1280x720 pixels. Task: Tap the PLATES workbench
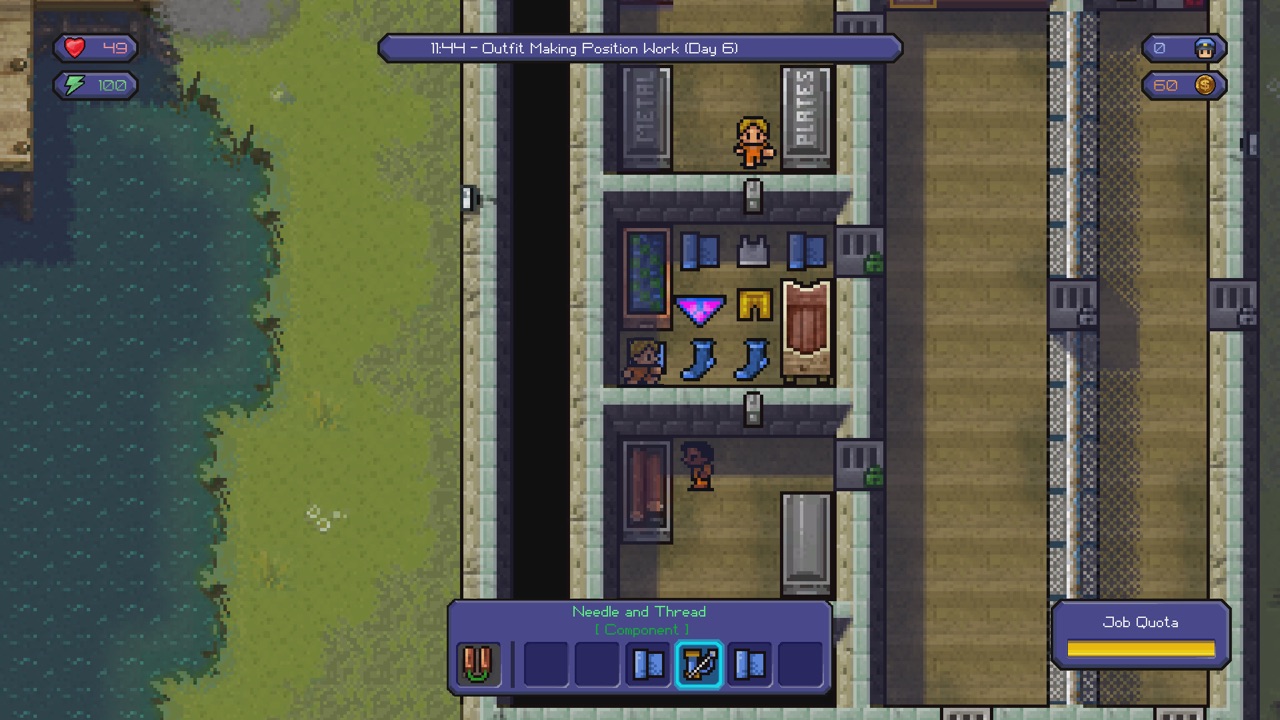point(806,118)
